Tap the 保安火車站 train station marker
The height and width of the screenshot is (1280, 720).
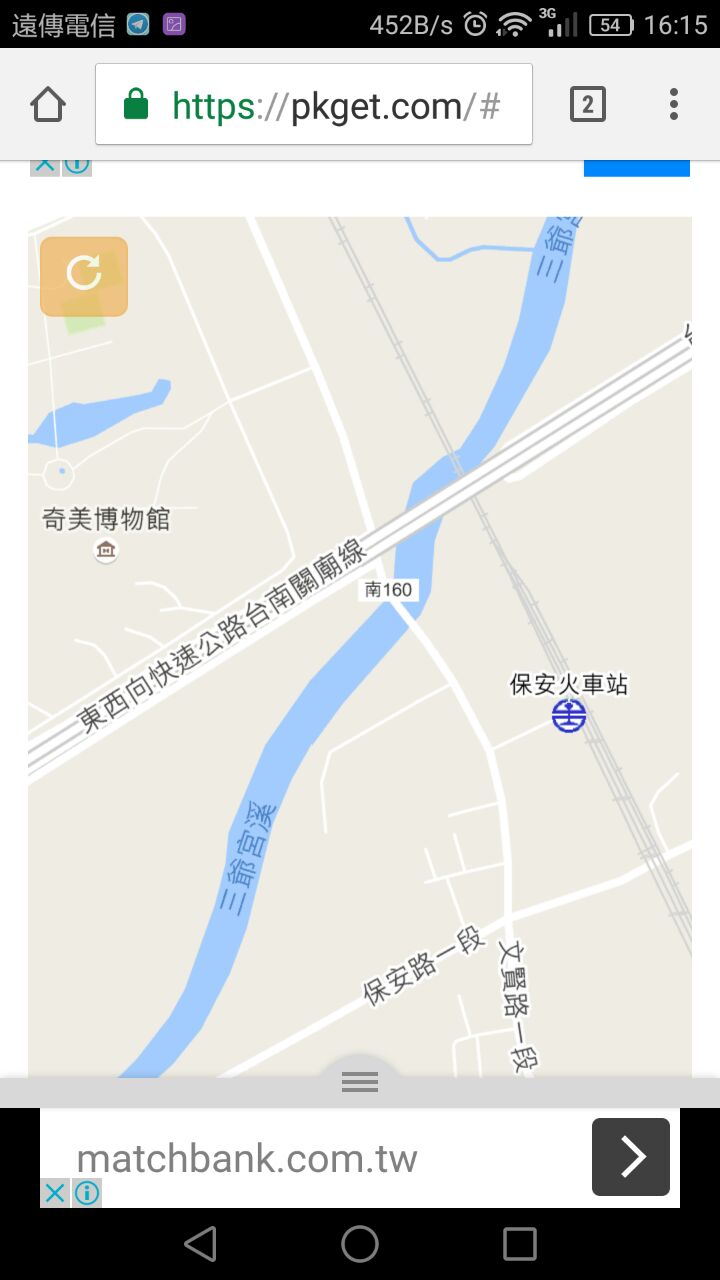[x=570, y=715]
